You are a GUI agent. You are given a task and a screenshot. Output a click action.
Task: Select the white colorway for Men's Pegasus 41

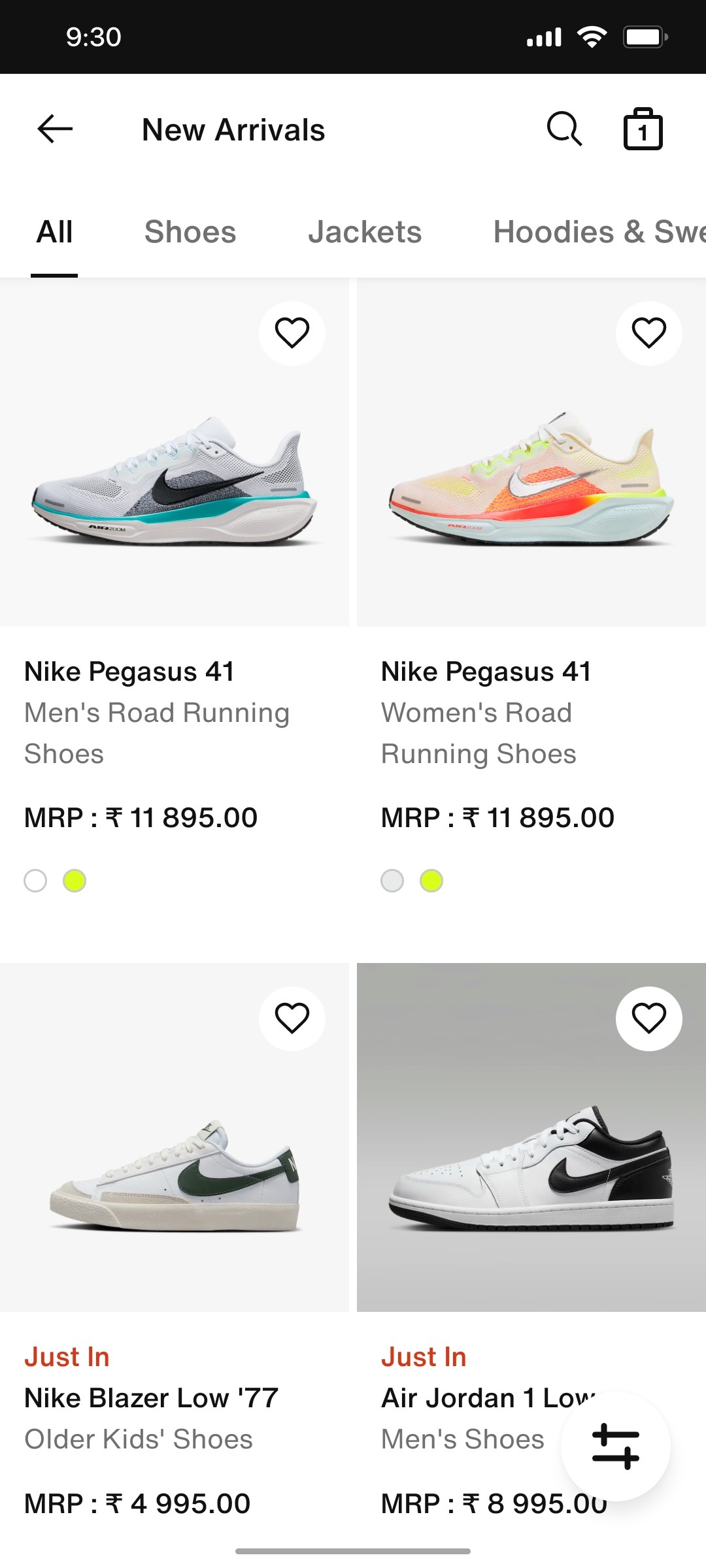pyautogui.click(x=36, y=881)
